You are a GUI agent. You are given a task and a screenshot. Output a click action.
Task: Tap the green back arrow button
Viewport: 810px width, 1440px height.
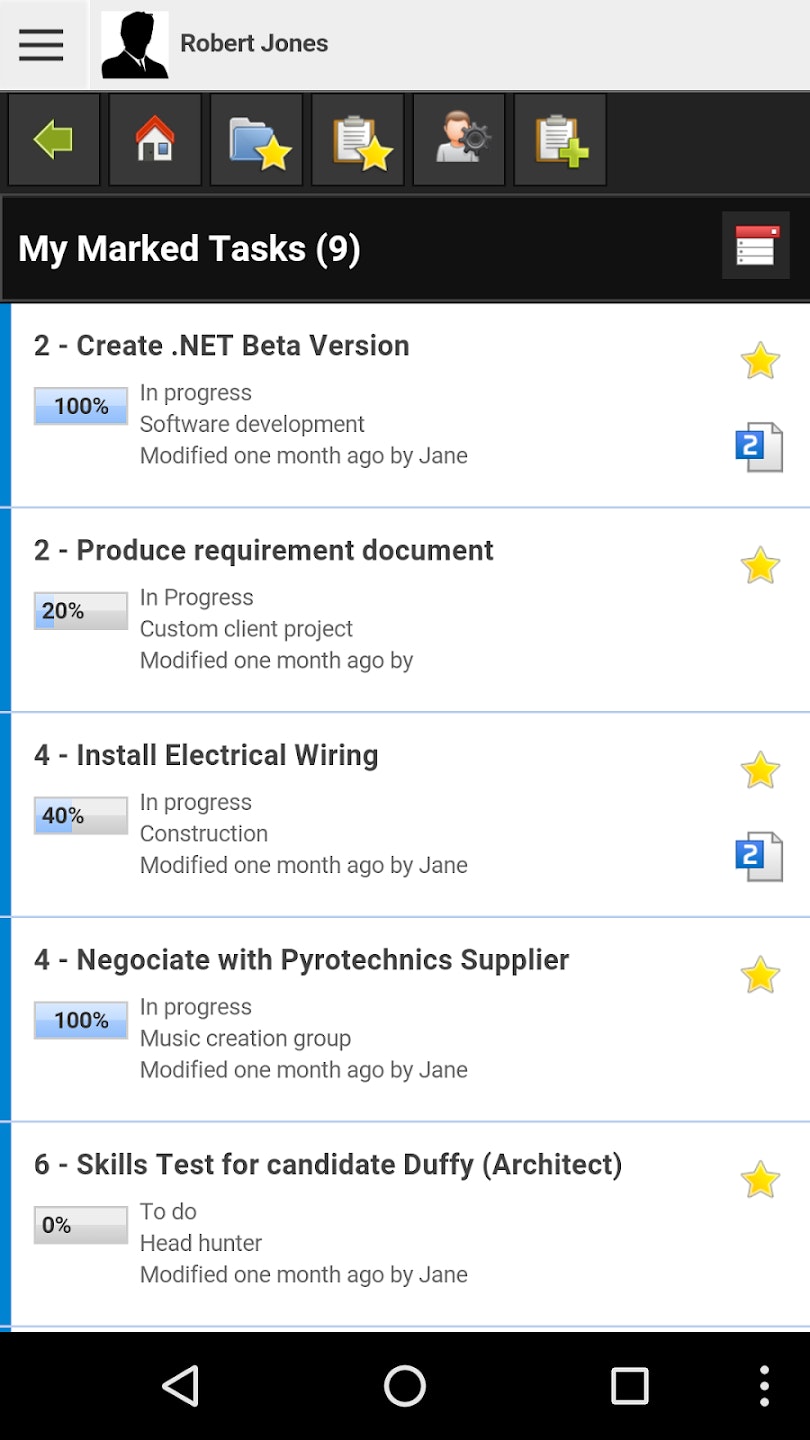point(54,140)
